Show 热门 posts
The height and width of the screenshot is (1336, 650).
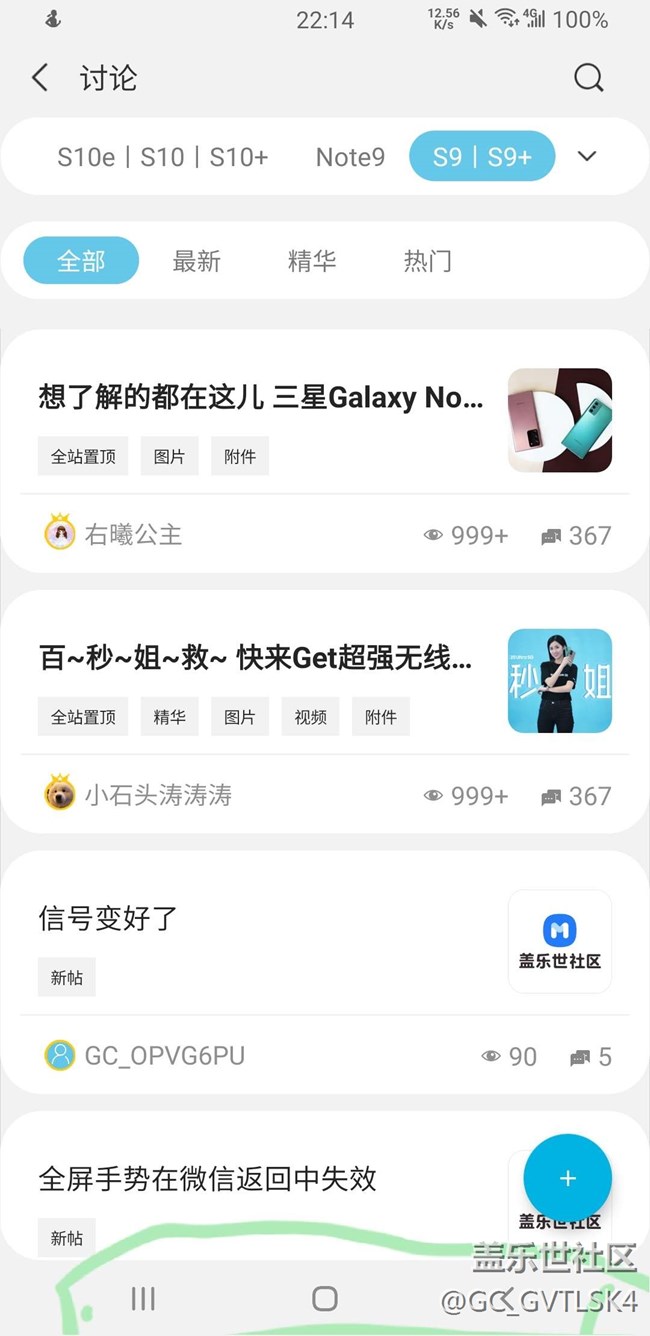[427, 261]
